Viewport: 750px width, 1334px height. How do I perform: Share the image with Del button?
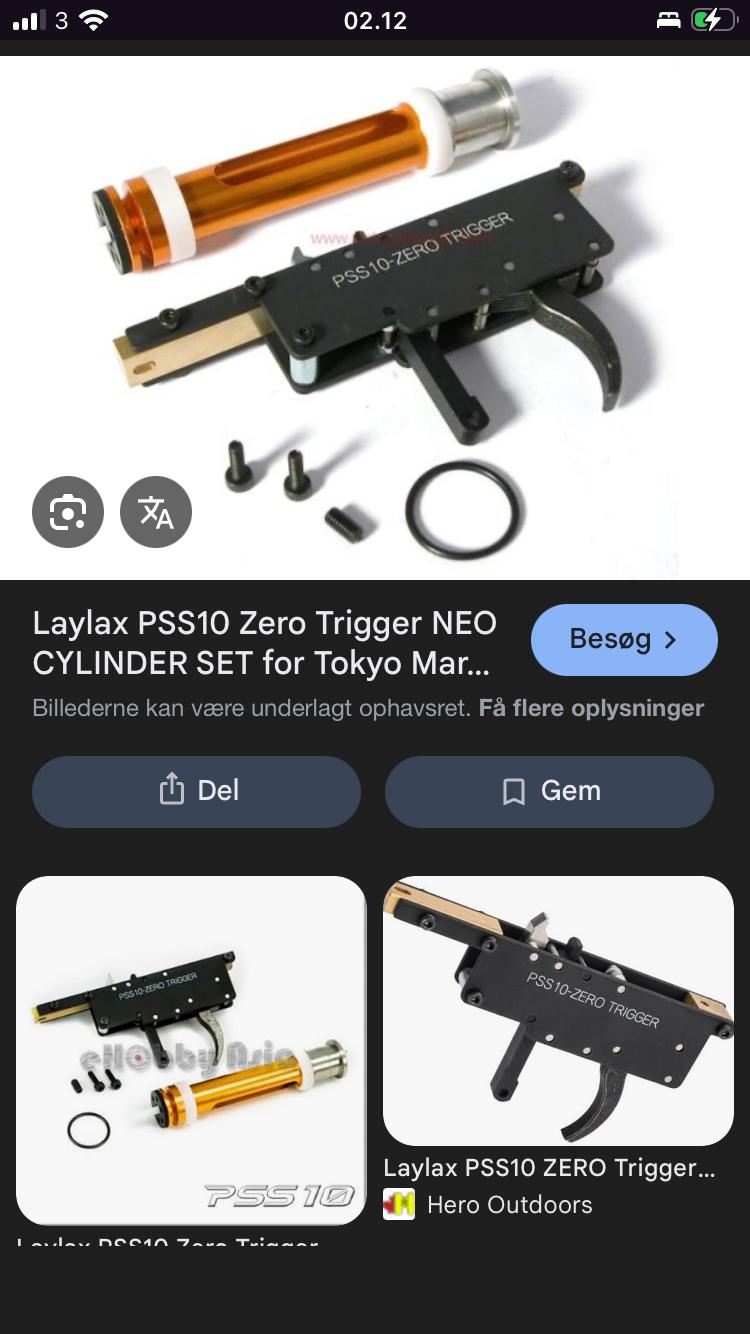[196, 791]
